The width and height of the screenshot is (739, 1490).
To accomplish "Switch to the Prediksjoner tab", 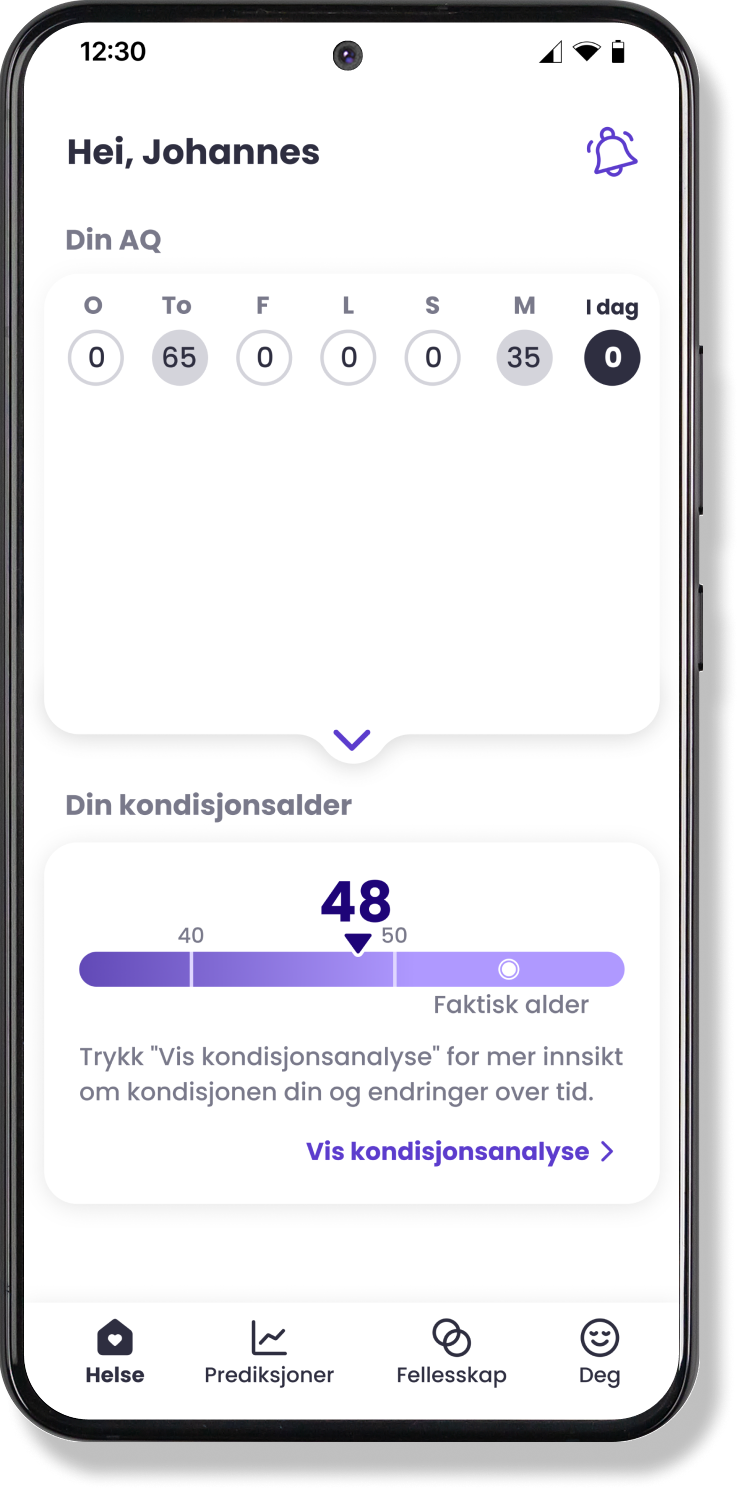I will [269, 1352].
